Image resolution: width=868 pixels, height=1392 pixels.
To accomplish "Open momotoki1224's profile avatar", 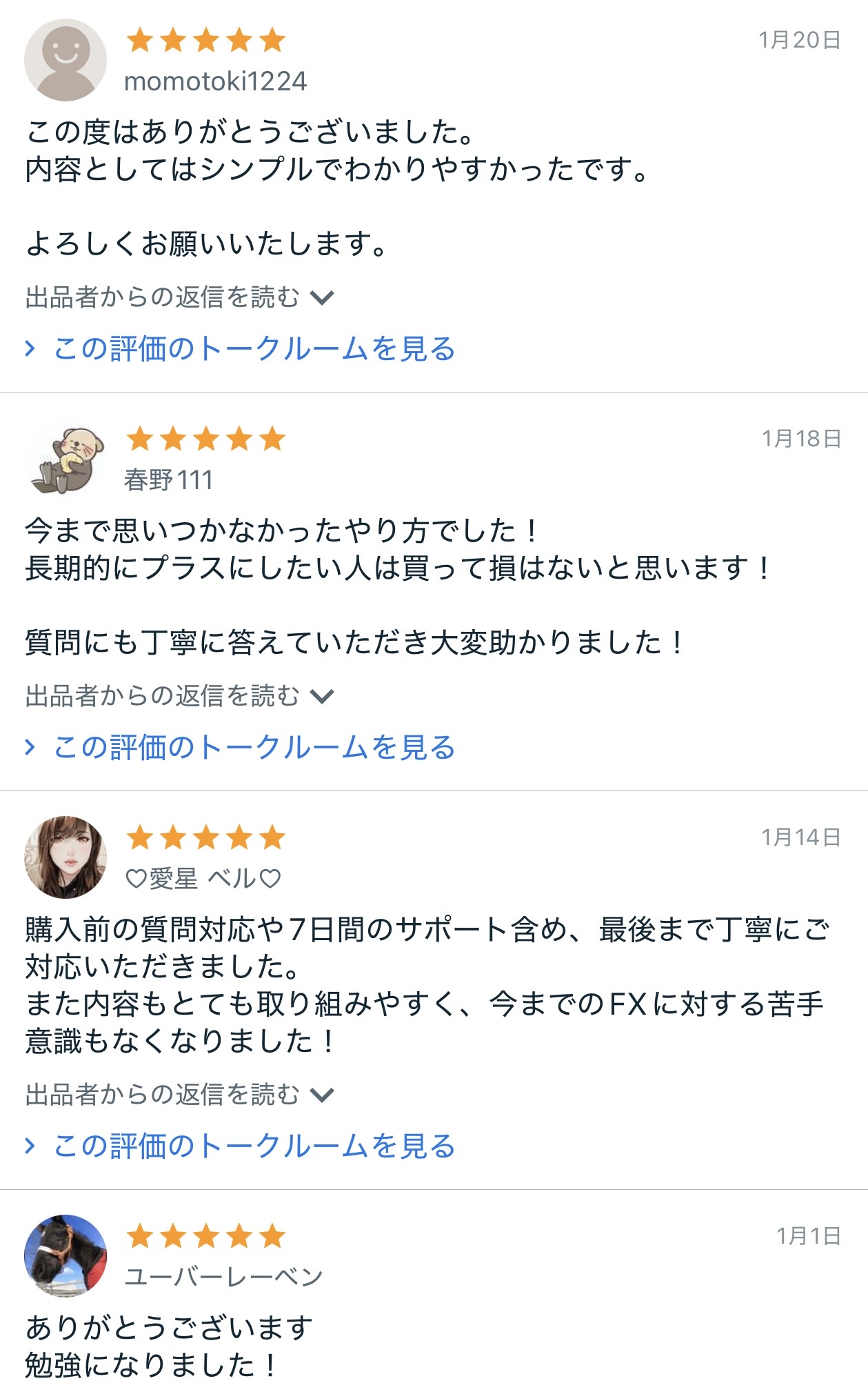I will (x=65, y=60).
